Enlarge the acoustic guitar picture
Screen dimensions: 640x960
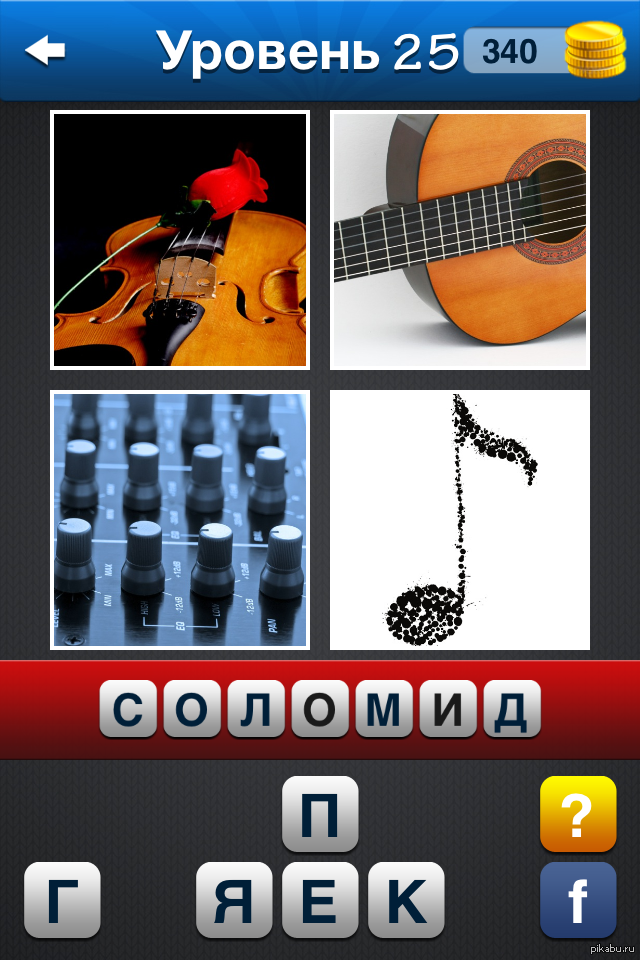(460, 240)
